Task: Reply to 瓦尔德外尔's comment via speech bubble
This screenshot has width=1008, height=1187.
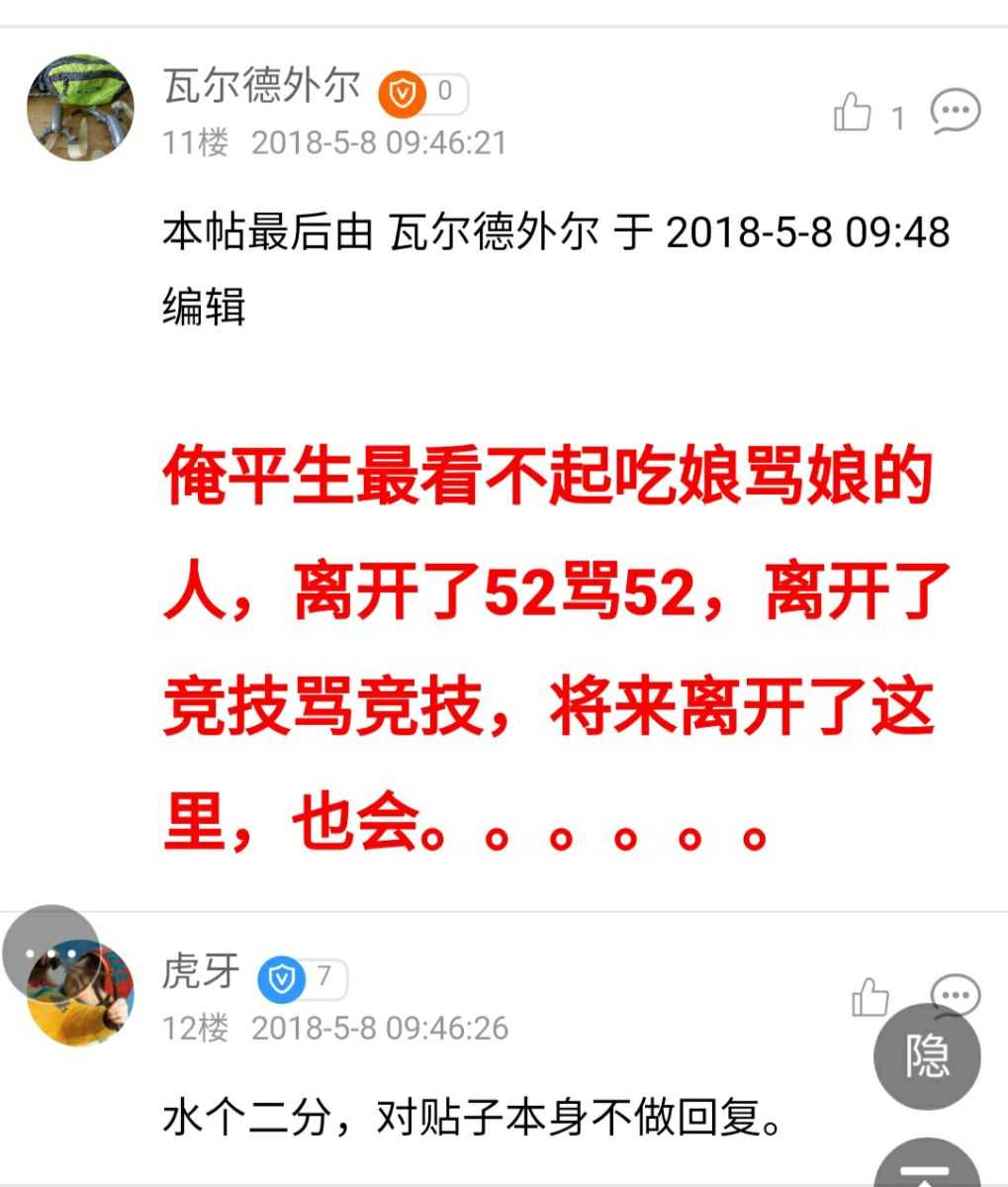Action: point(955,111)
